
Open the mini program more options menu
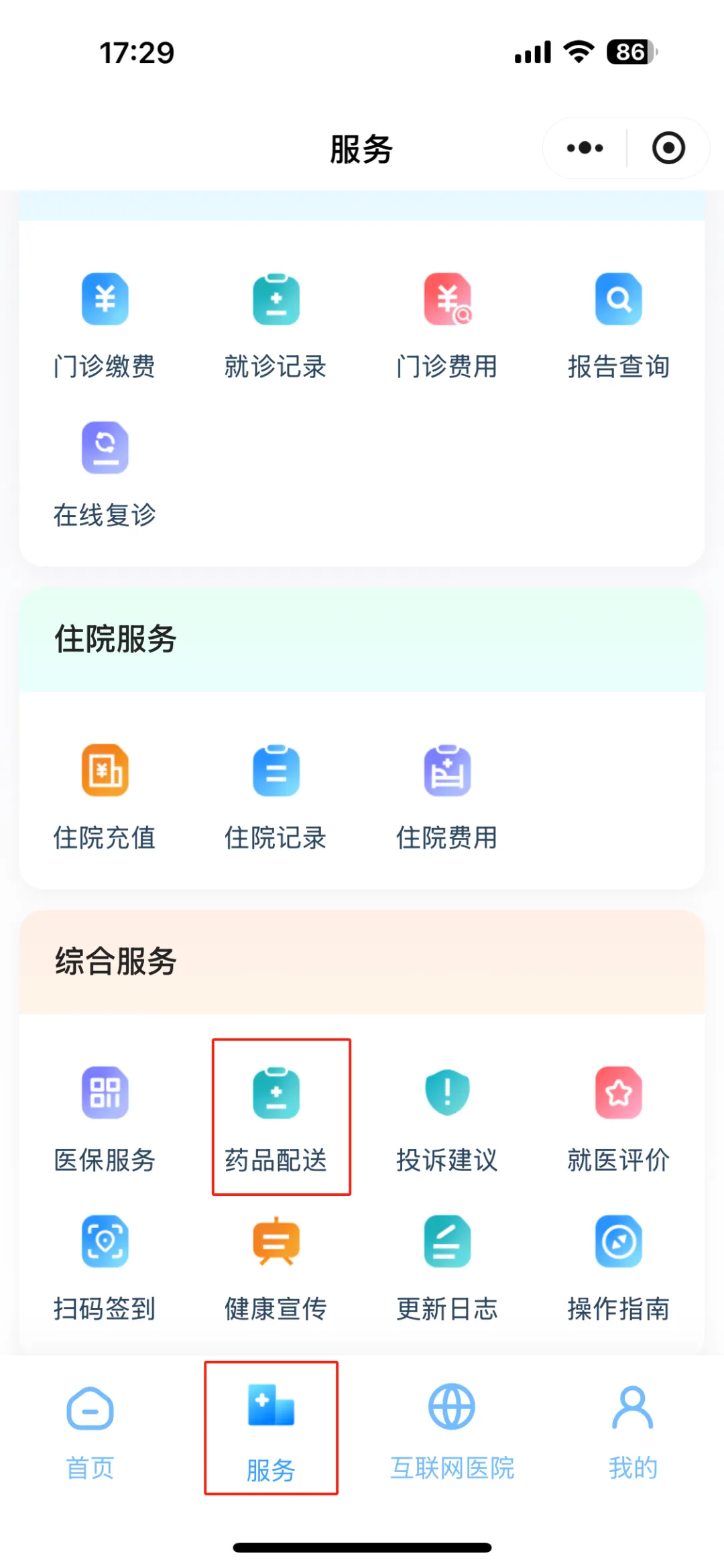585,148
